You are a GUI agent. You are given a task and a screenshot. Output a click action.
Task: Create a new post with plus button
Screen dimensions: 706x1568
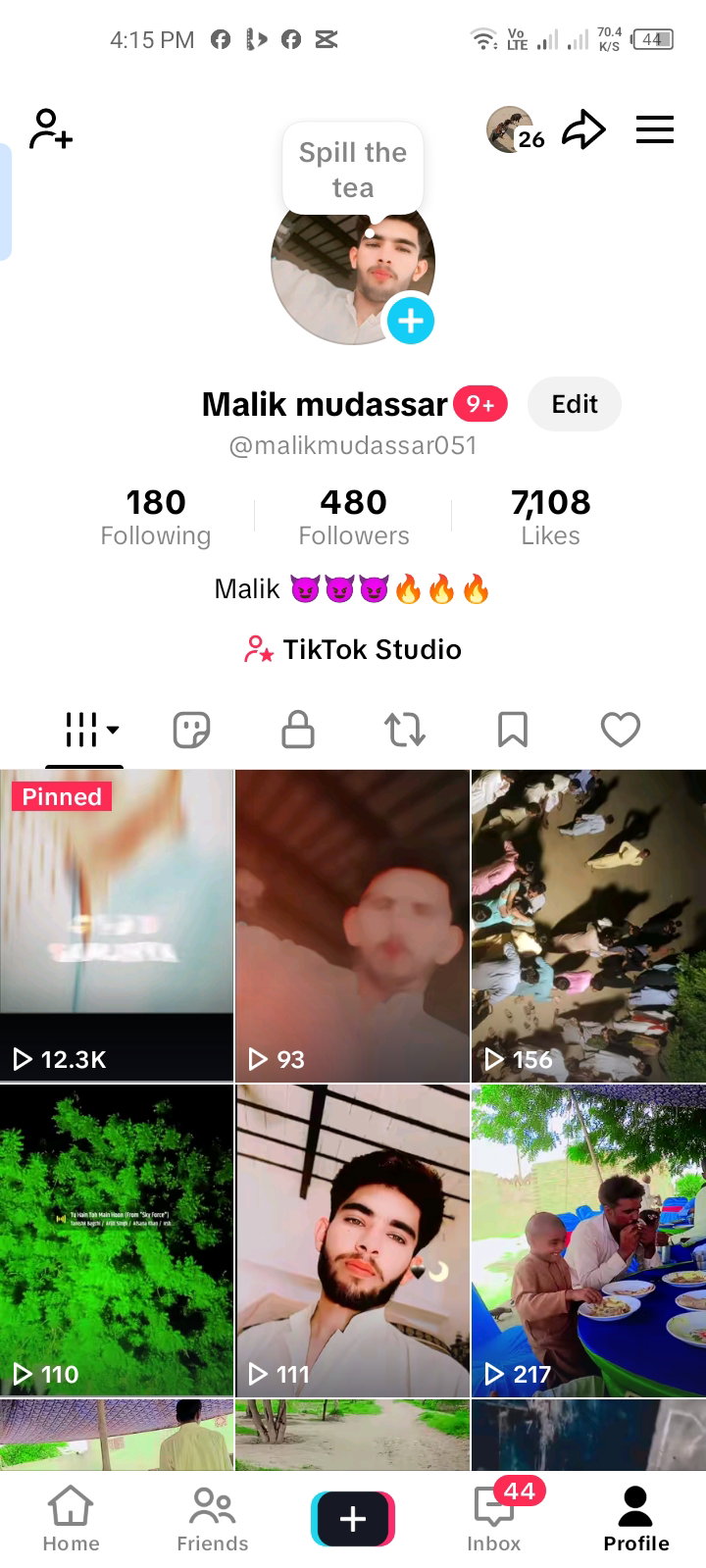(x=353, y=1519)
